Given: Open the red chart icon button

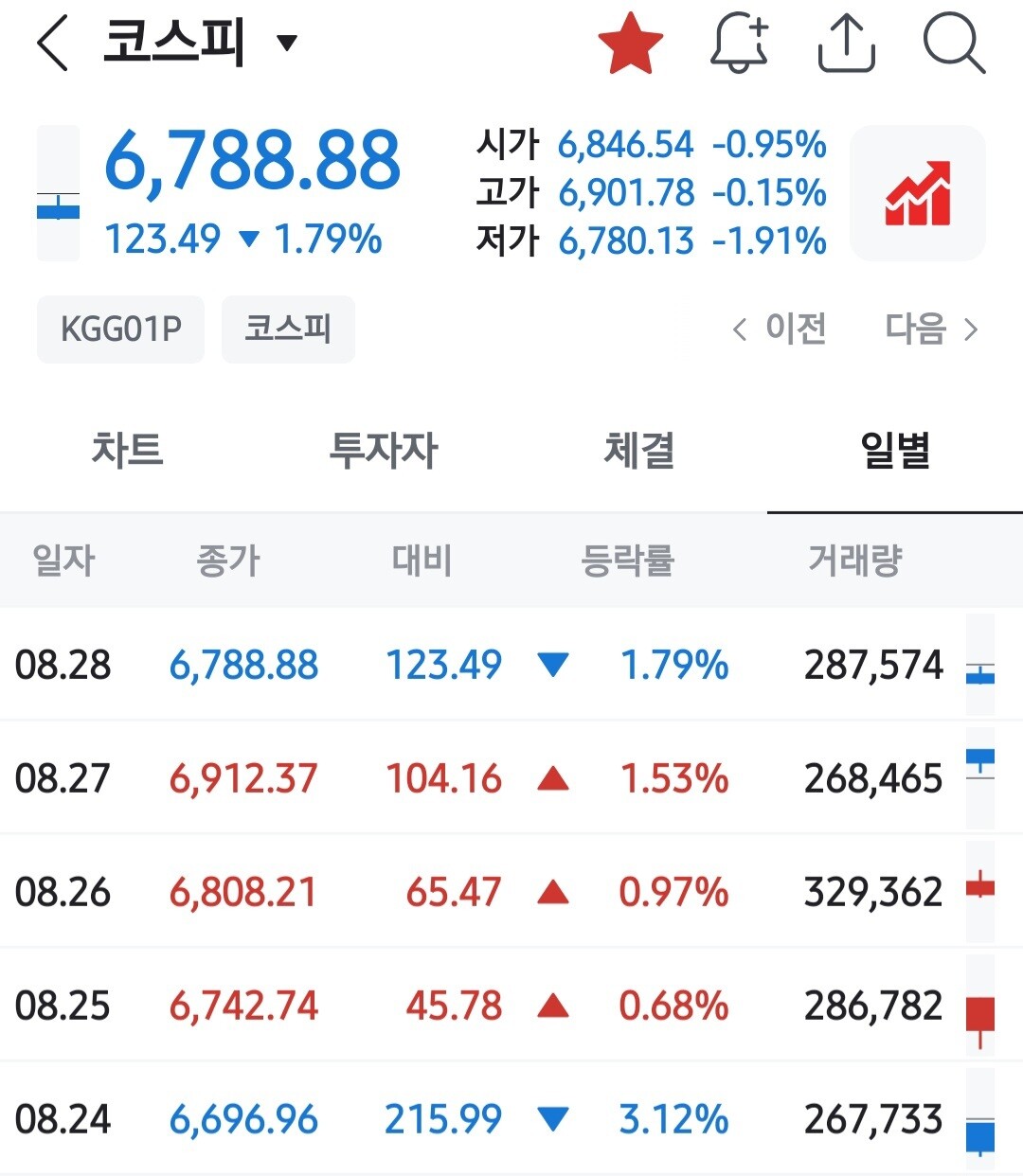Looking at the screenshot, I should tap(918, 193).
